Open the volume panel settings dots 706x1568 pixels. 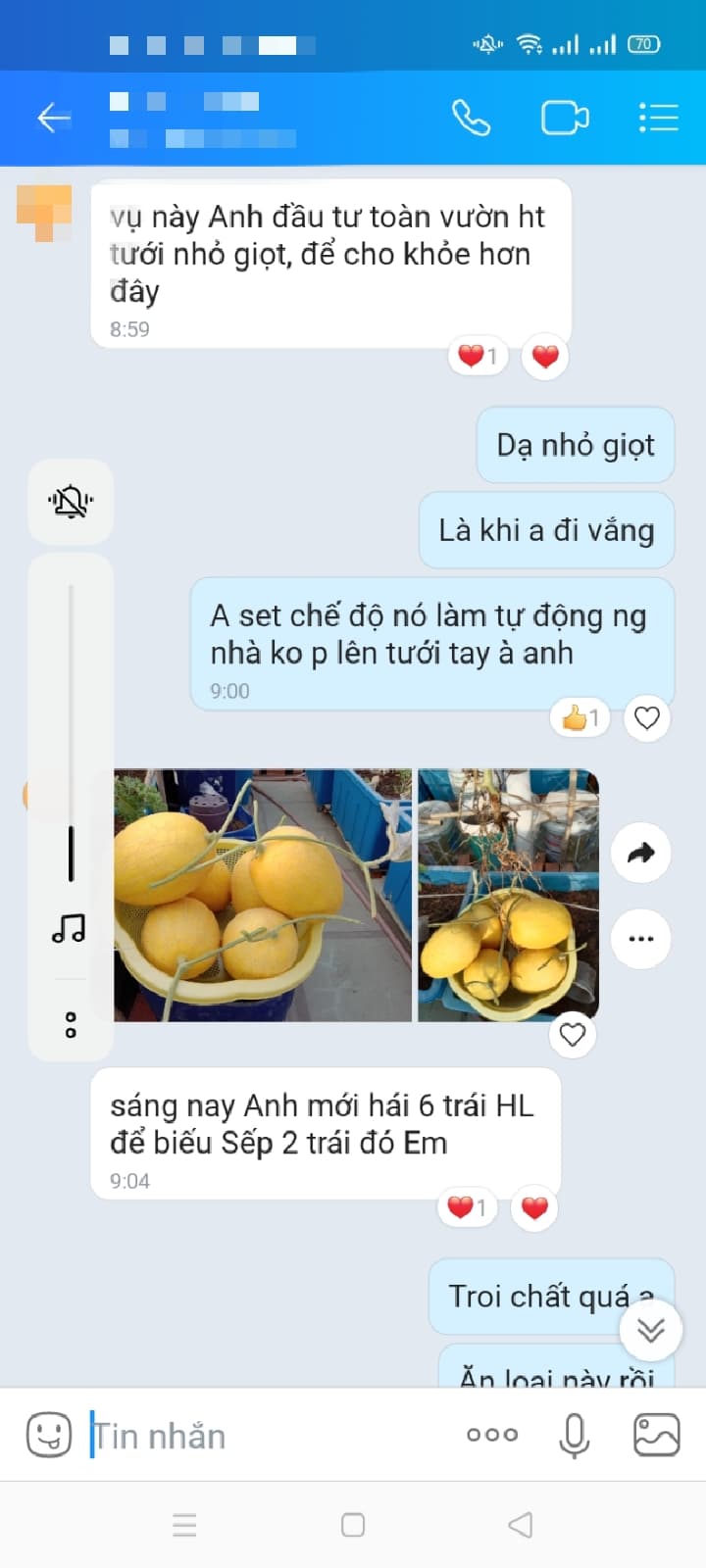pyautogui.click(x=71, y=1025)
